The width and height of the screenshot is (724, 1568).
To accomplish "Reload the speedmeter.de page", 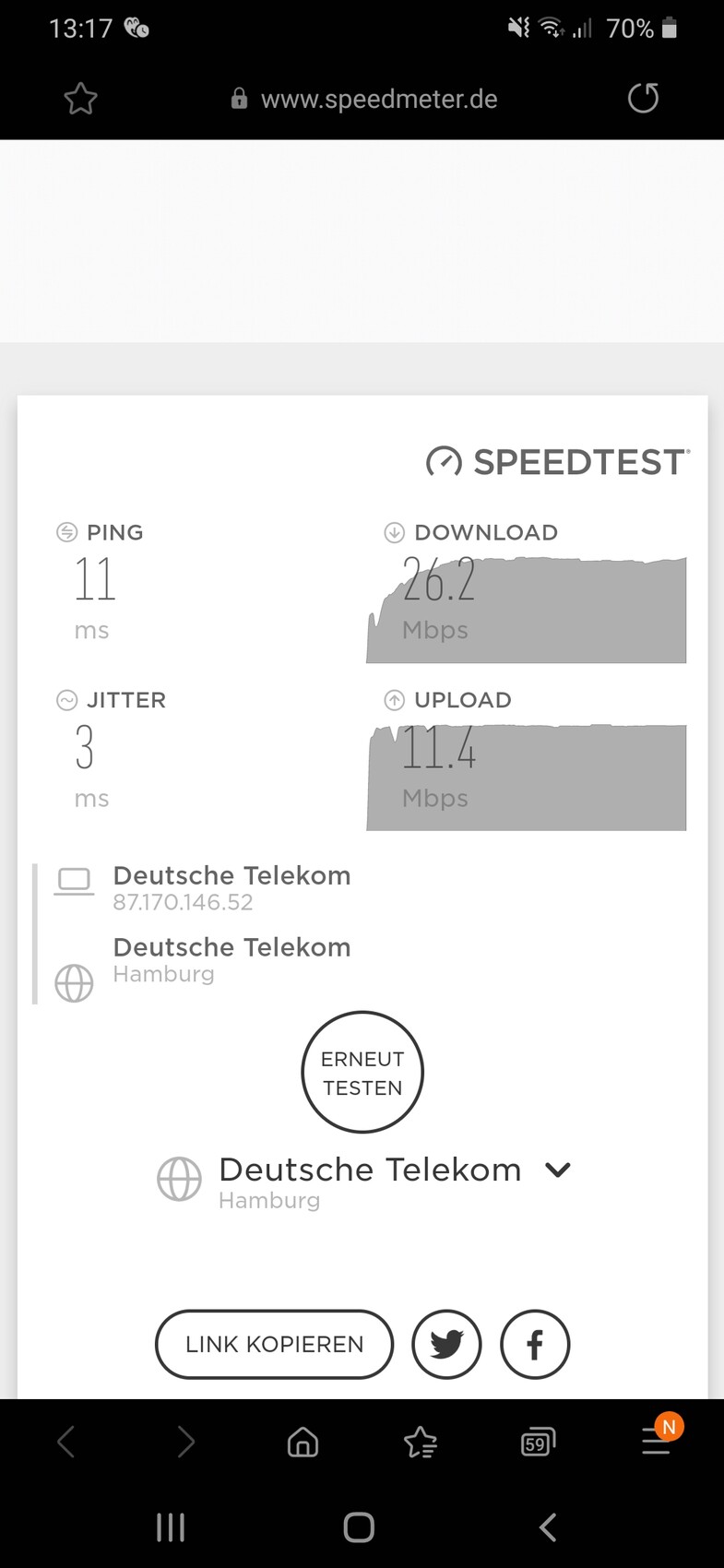I will 643,98.
